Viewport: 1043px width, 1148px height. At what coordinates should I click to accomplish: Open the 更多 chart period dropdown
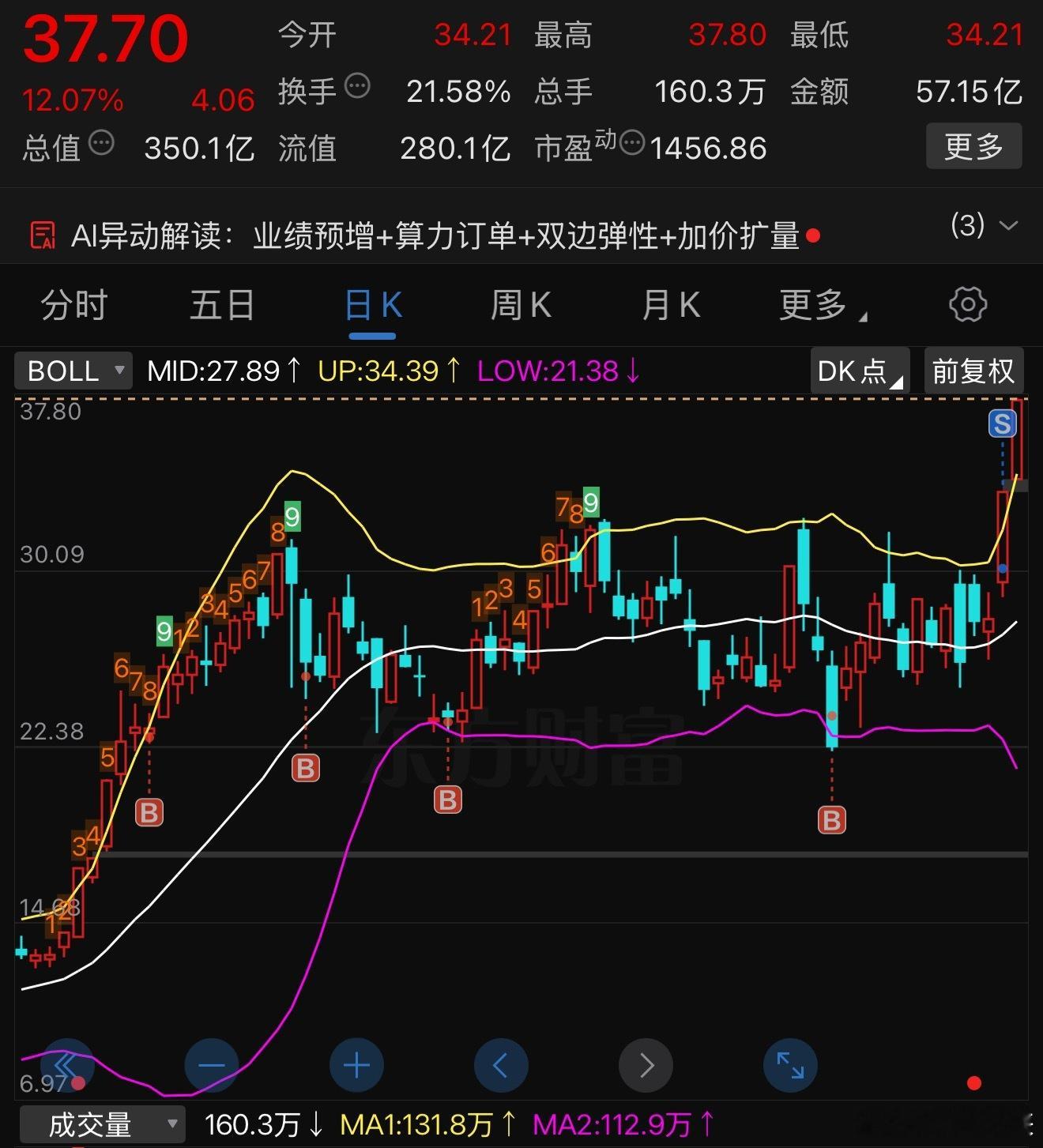tap(823, 305)
